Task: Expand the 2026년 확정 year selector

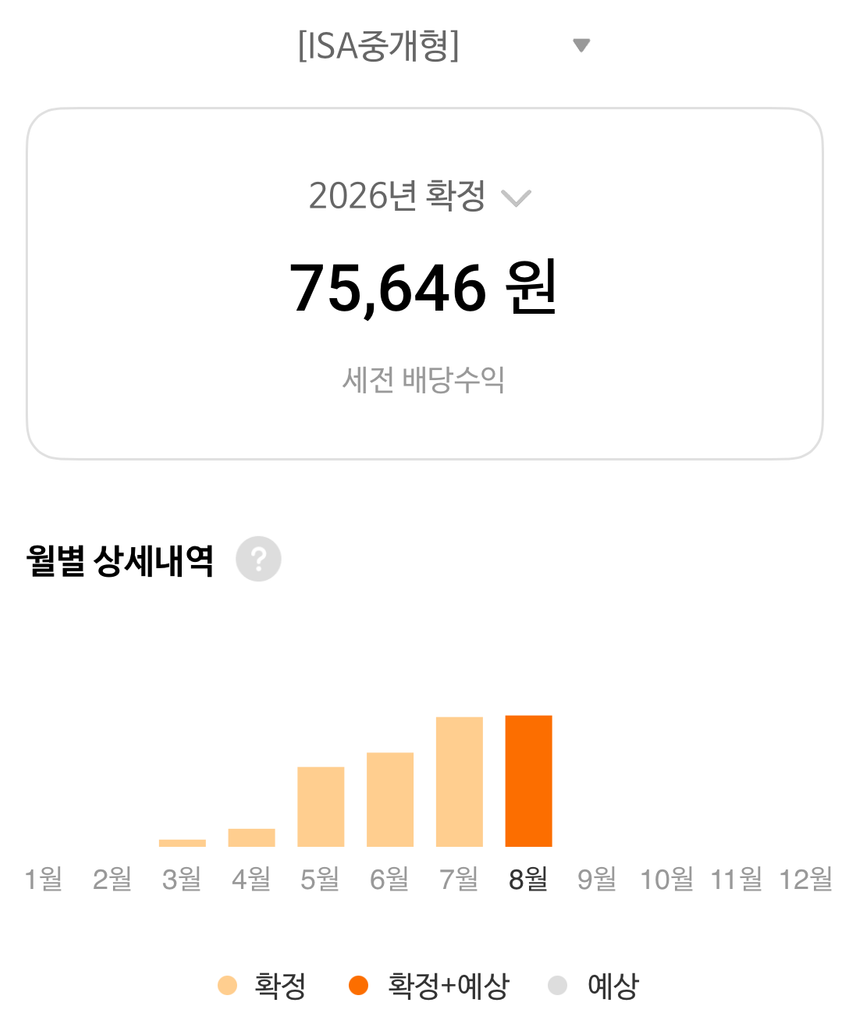Action: 420,196
